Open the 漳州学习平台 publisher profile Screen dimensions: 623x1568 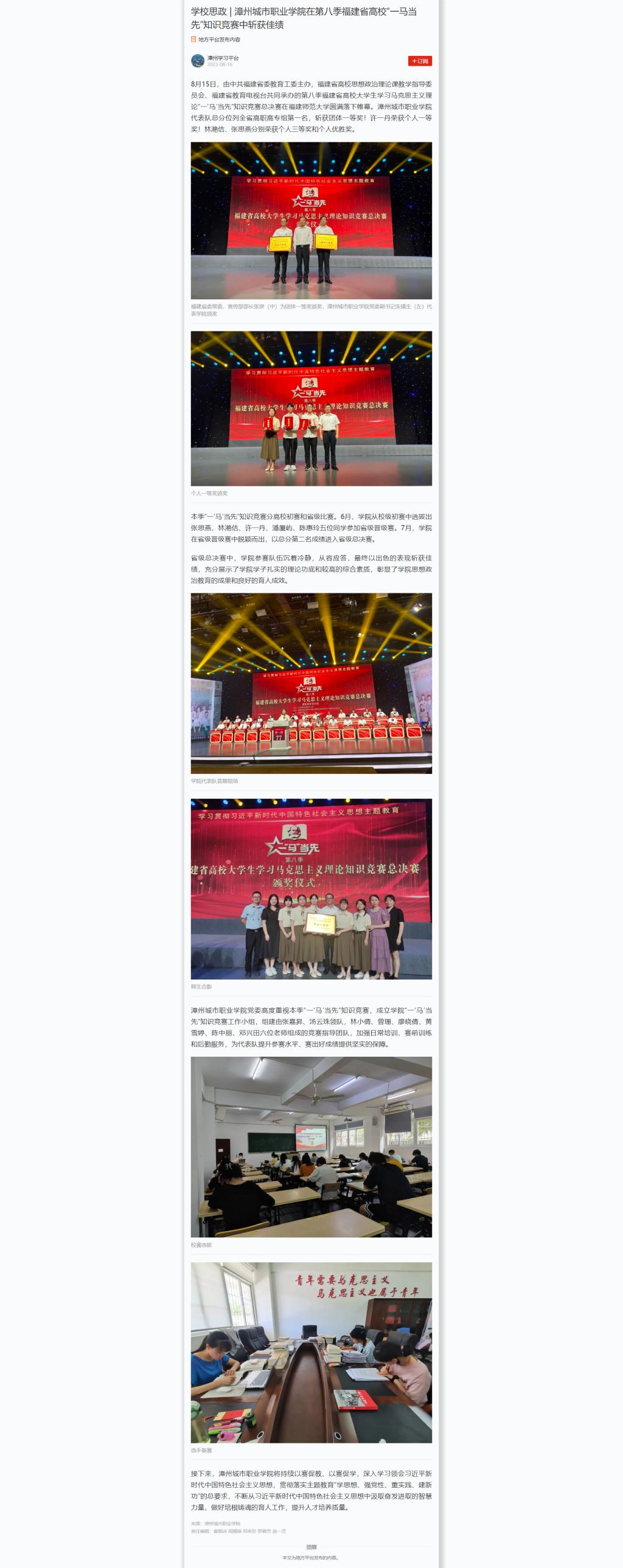point(222,58)
